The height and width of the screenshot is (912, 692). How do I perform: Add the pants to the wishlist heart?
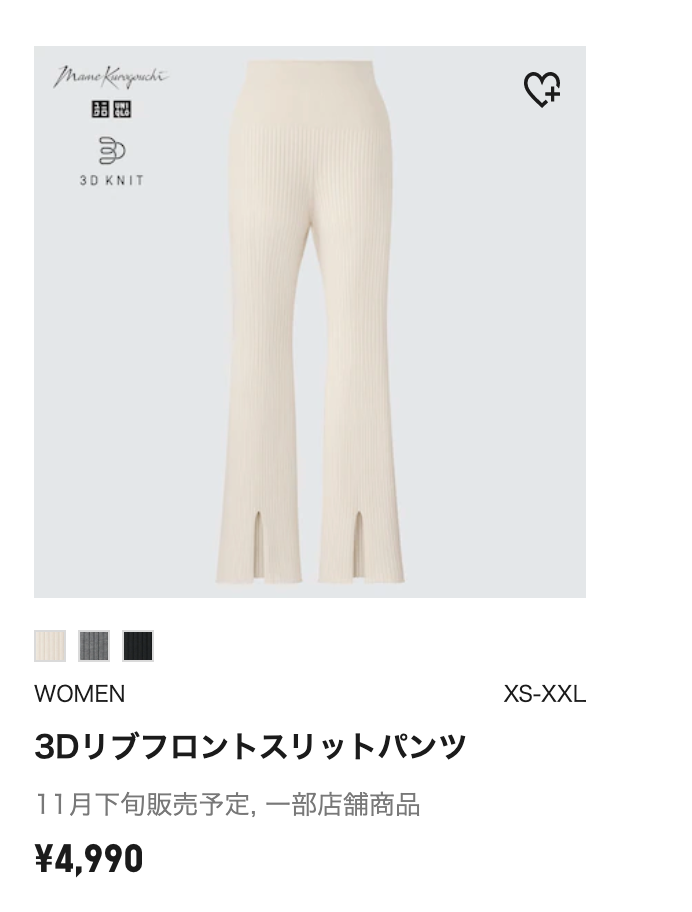click(542, 90)
